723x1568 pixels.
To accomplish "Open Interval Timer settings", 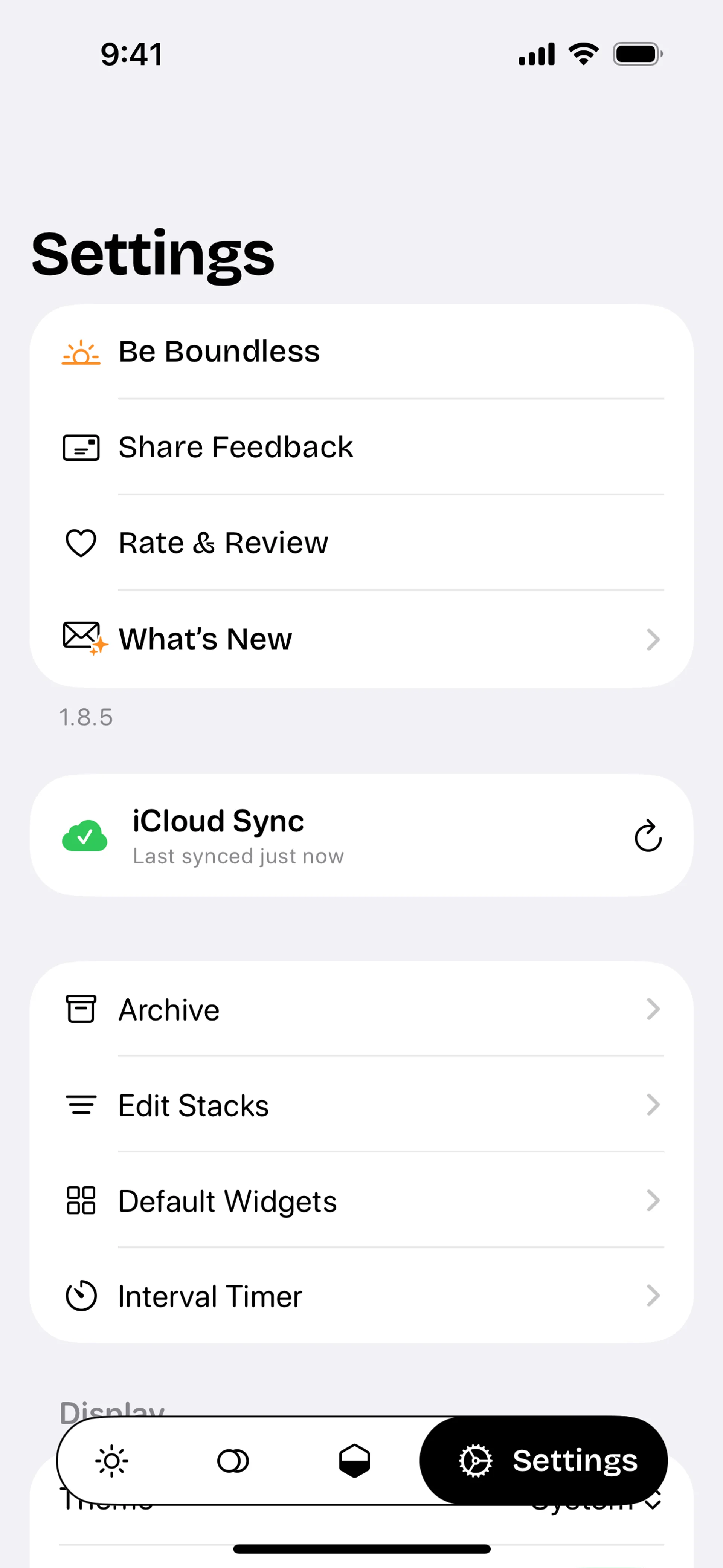I will click(x=361, y=1296).
